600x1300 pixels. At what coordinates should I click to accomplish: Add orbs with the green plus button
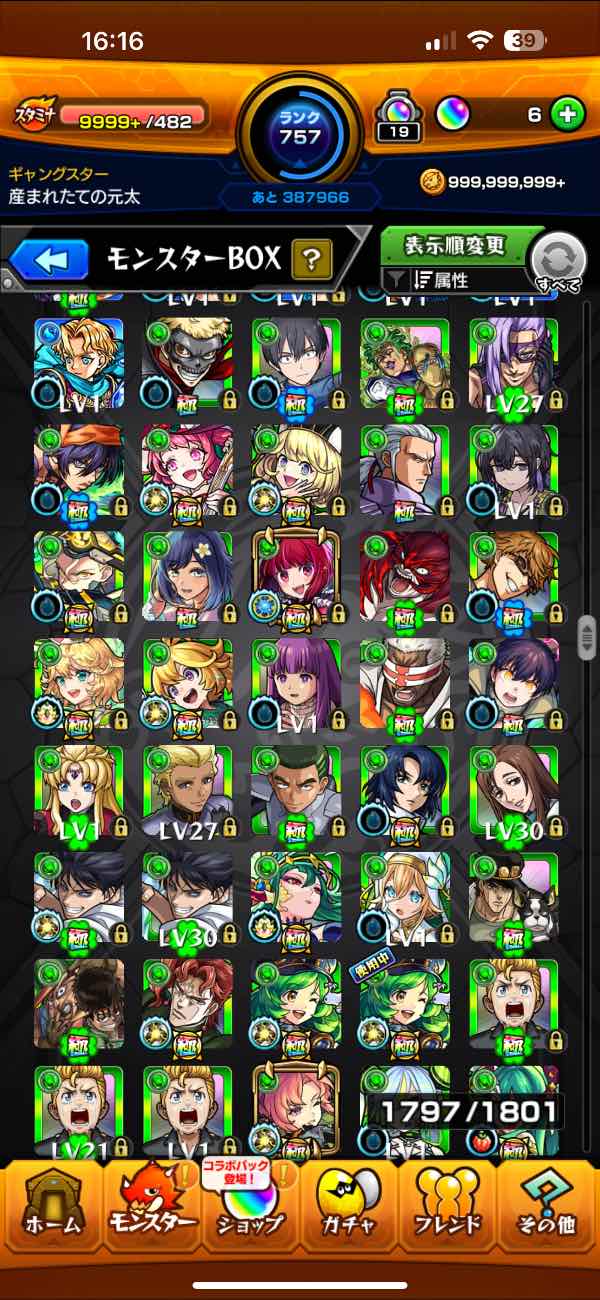(567, 114)
